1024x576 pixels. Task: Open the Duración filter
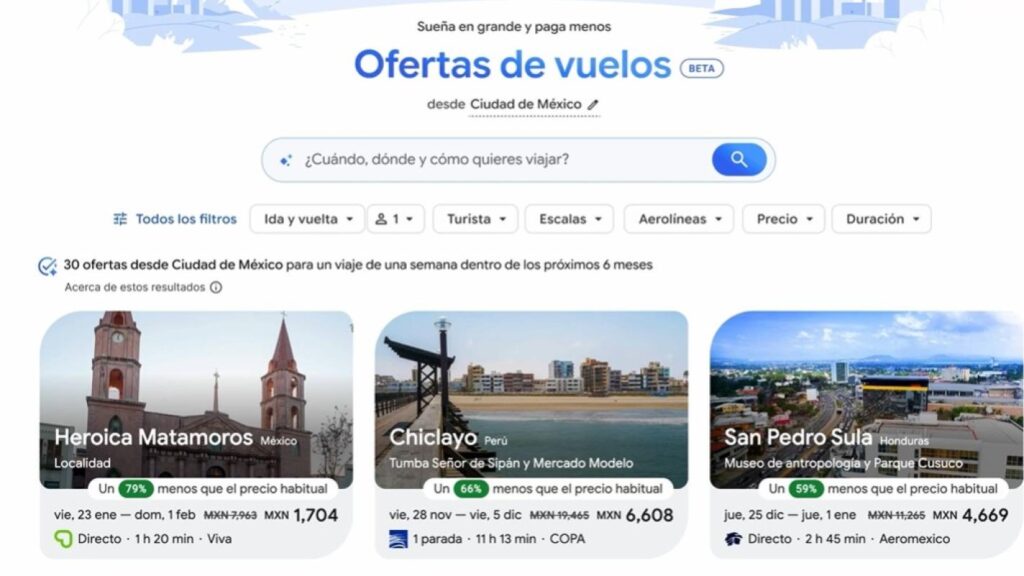pyautogui.click(x=881, y=219)
